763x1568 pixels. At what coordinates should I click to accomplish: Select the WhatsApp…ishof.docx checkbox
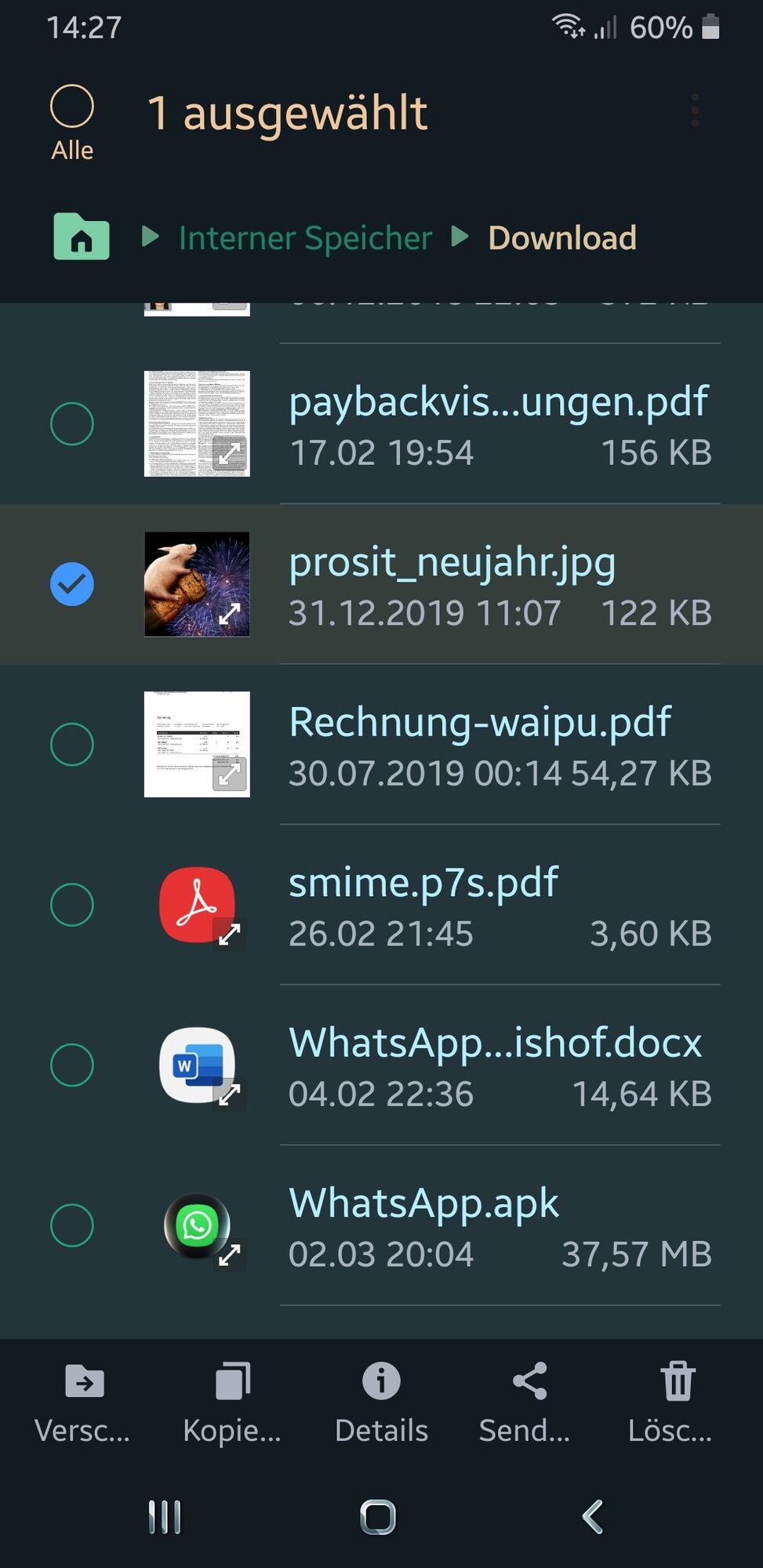(72, 1065)
